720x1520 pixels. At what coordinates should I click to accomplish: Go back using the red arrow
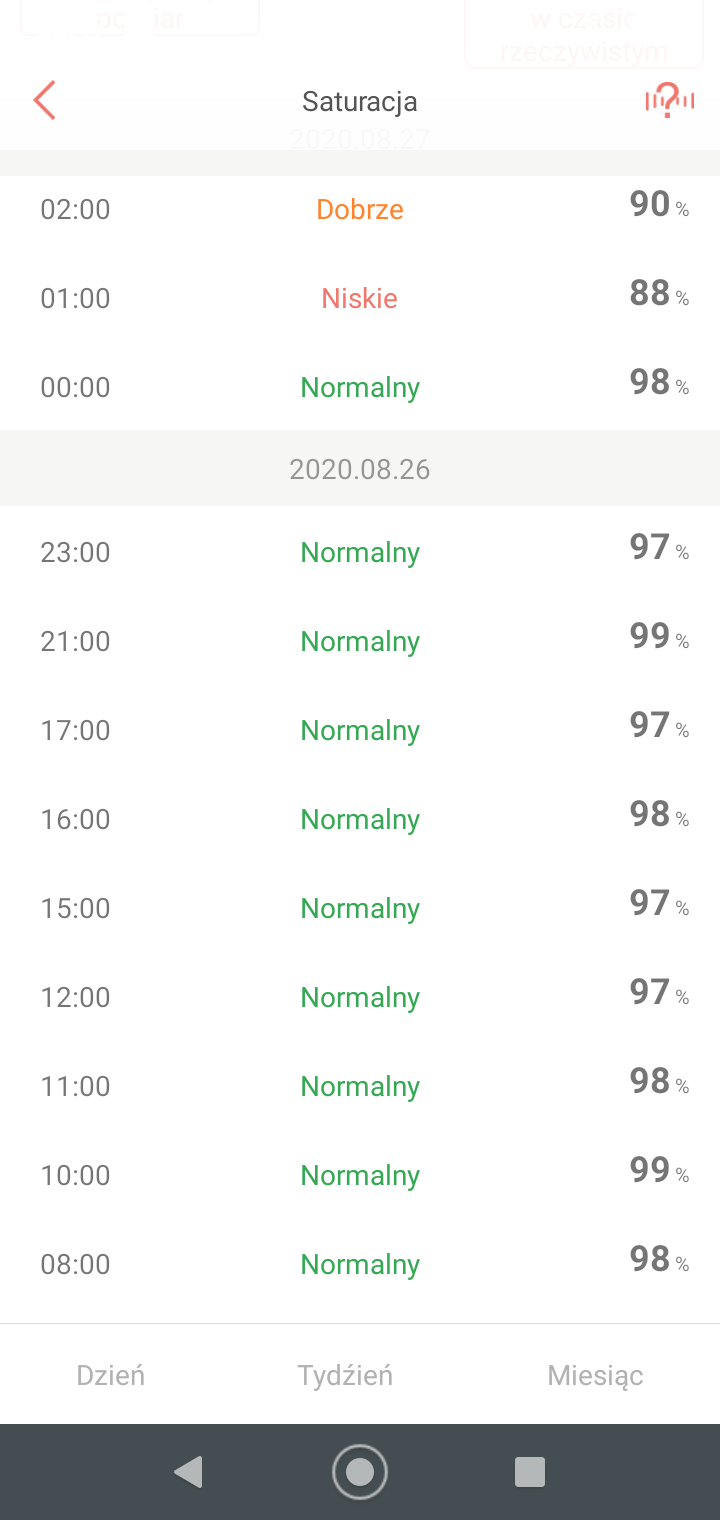(x=44, y=101)
